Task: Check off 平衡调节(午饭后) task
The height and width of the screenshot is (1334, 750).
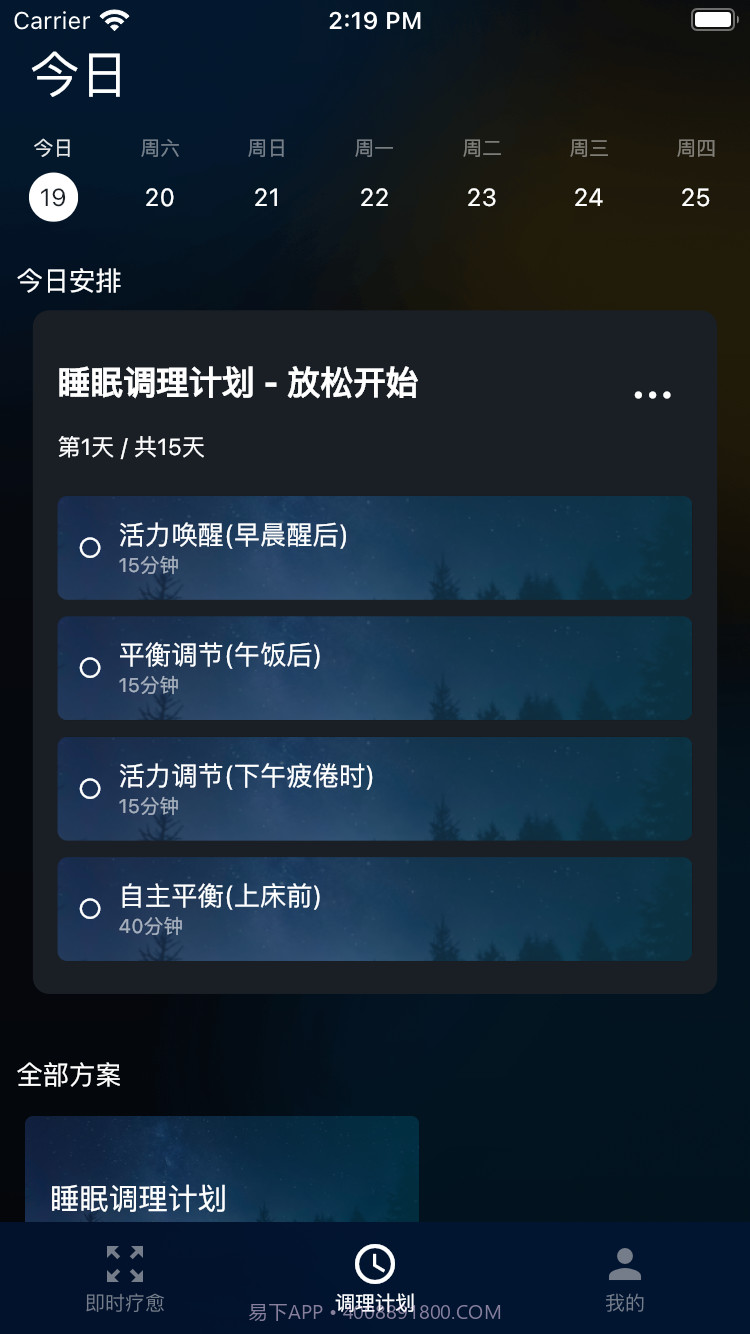Action: click(x=90, y=668)
